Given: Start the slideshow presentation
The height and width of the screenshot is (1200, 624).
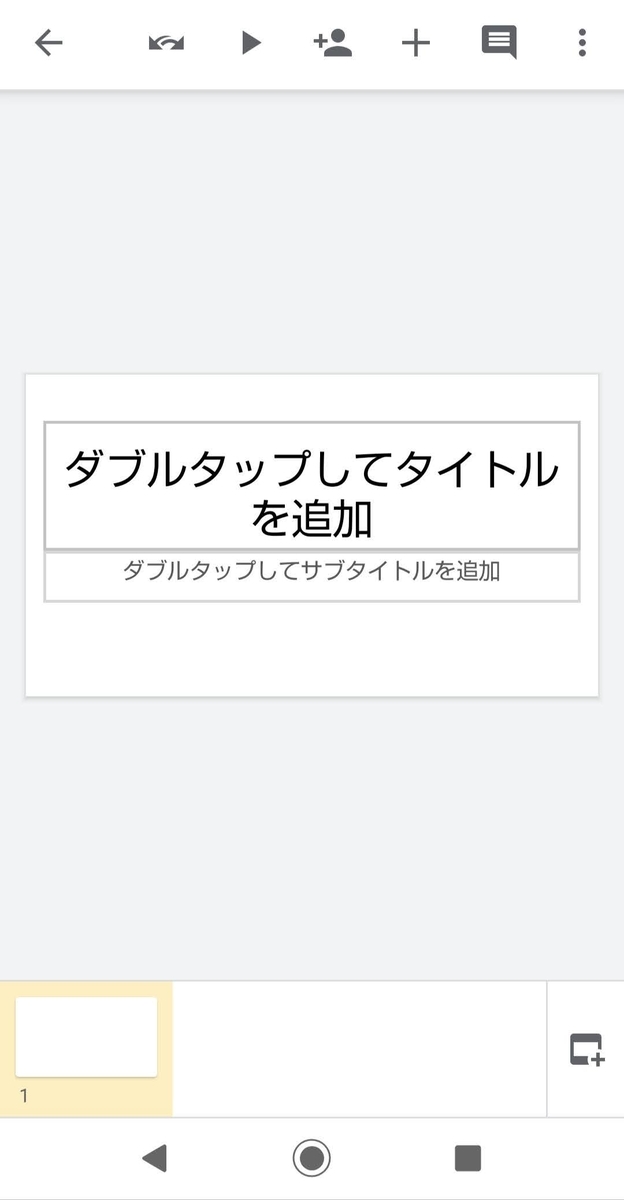Looking at the screenshot, I should [x=250, y=43].
